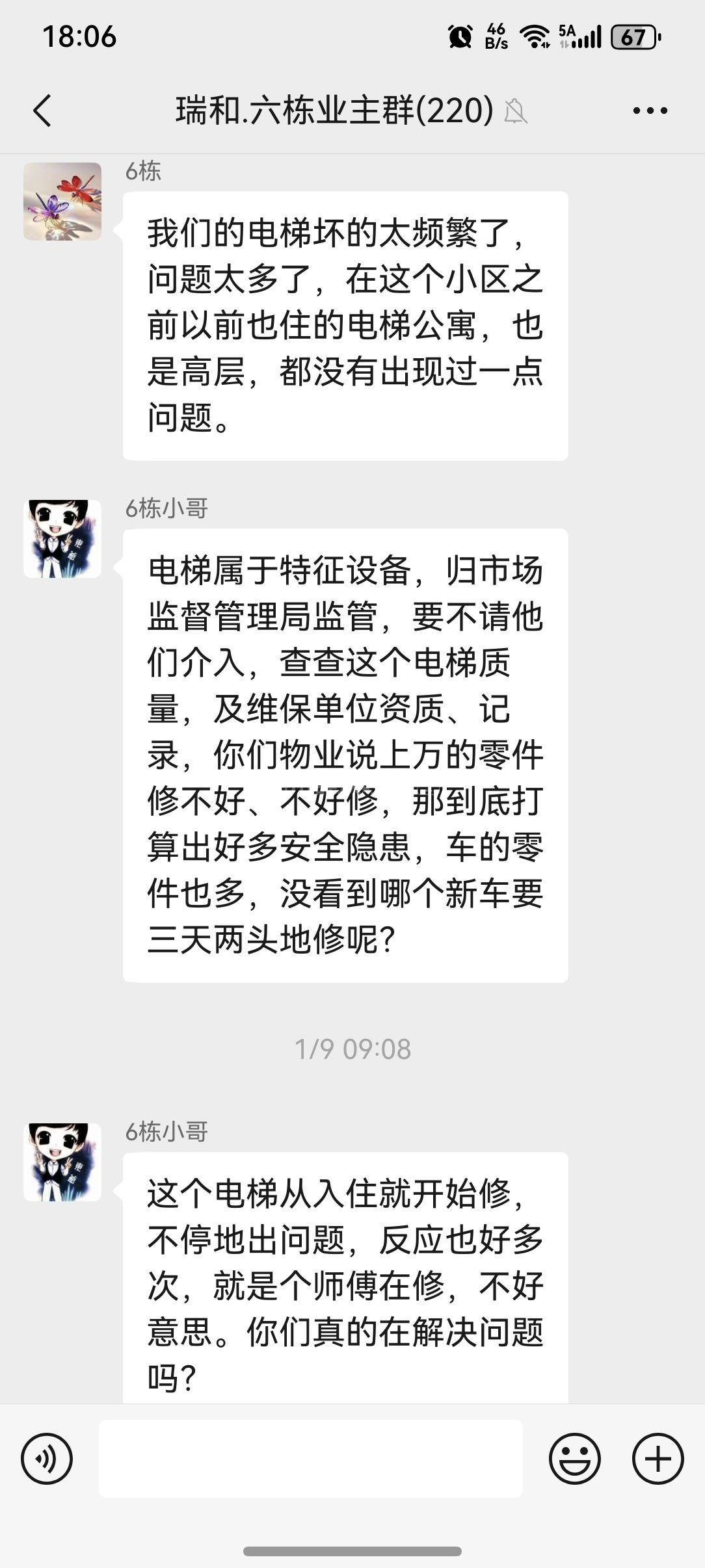Go back from the 瑞和.六栋业主群 chat

point(43,111)
